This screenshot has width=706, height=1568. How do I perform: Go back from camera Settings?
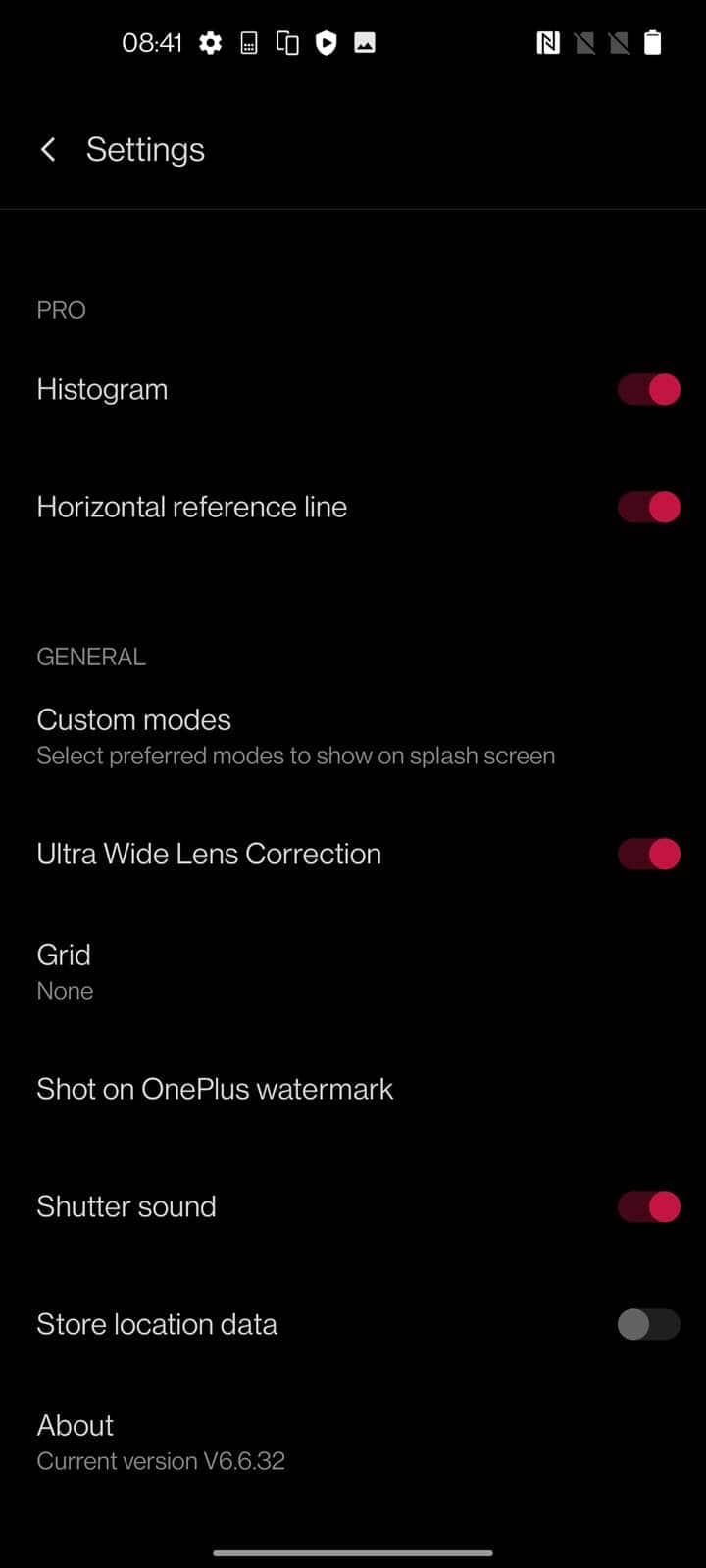(x=48, y=149)
